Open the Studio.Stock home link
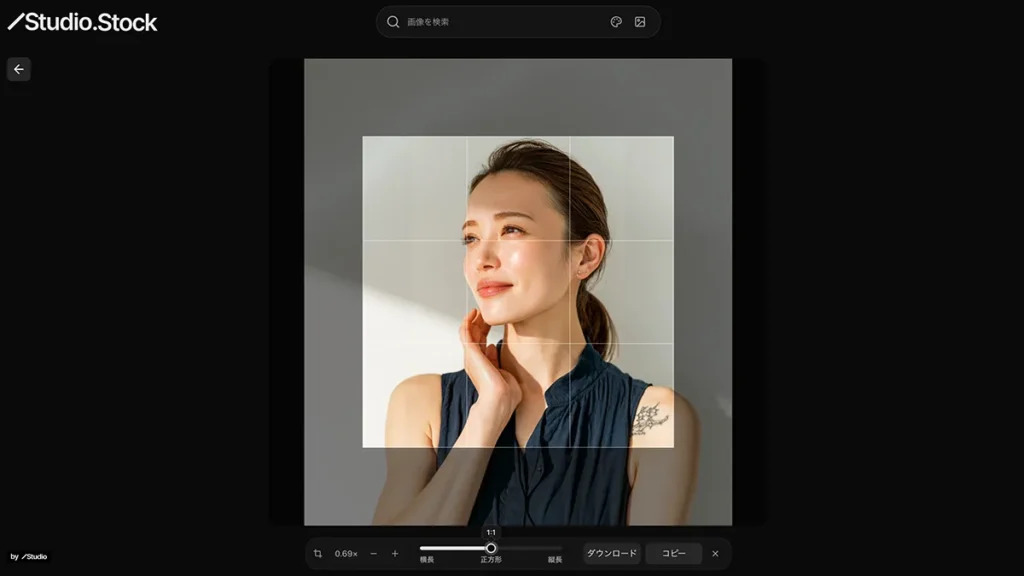1024x576 pixels. (83, 22)
